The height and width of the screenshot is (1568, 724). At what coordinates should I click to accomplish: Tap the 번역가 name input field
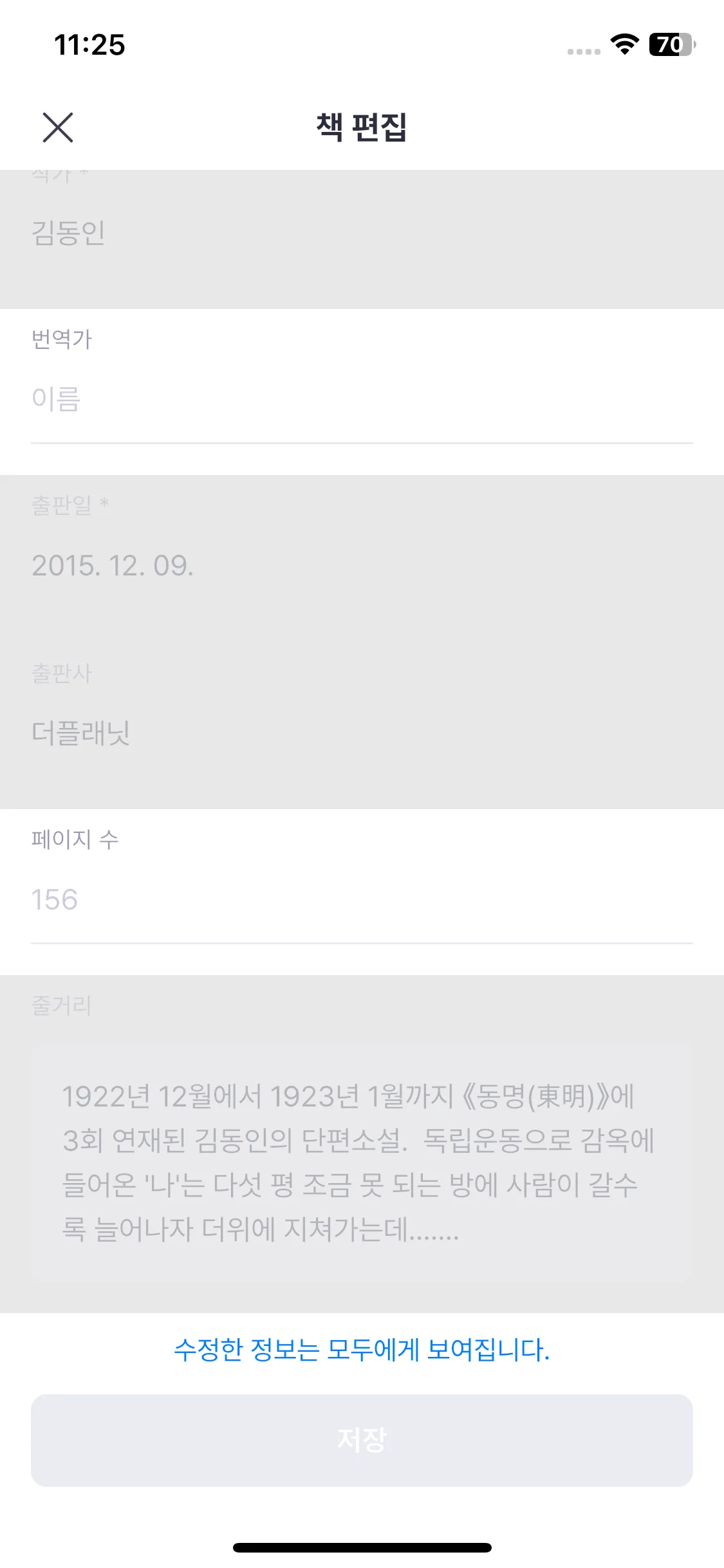click(360, 400)
